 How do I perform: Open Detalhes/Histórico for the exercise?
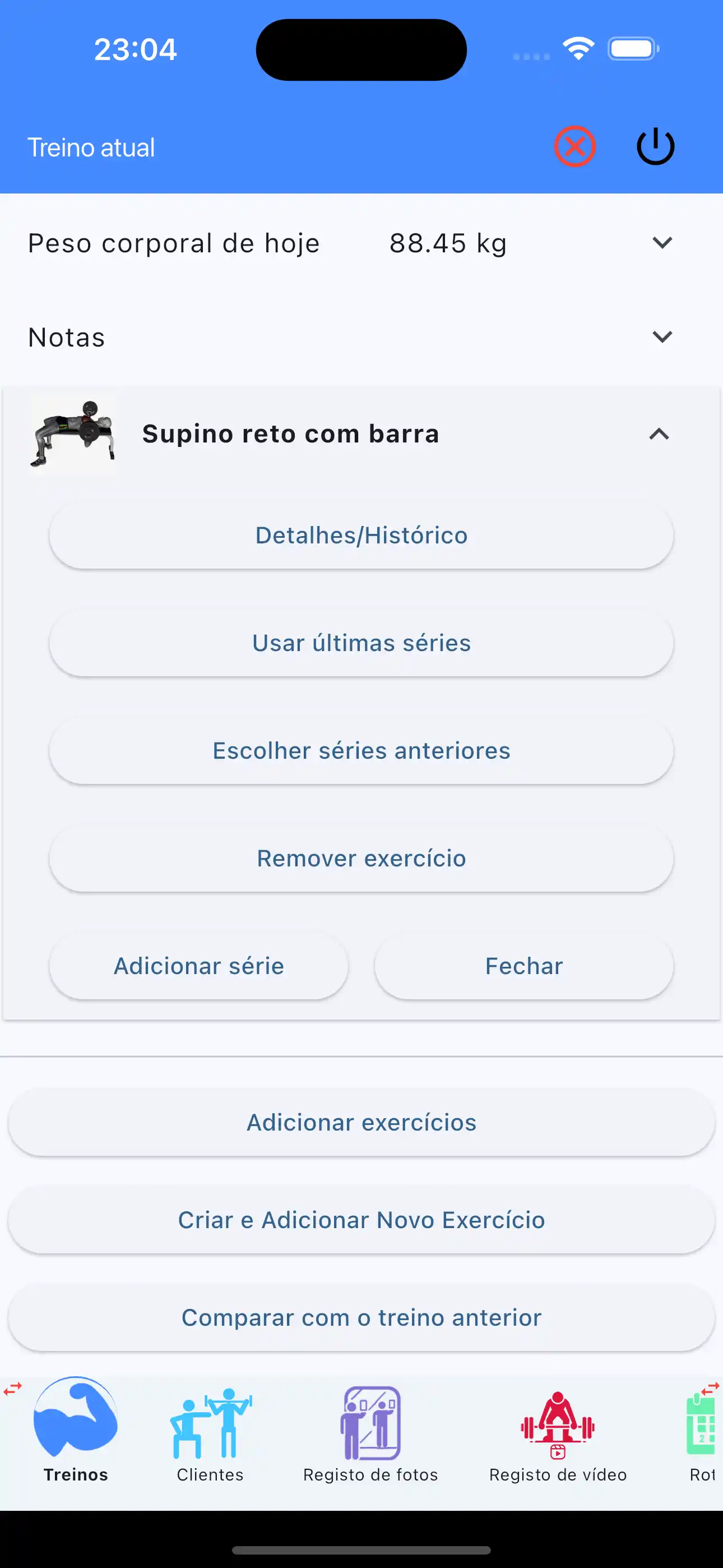[361, 535]
